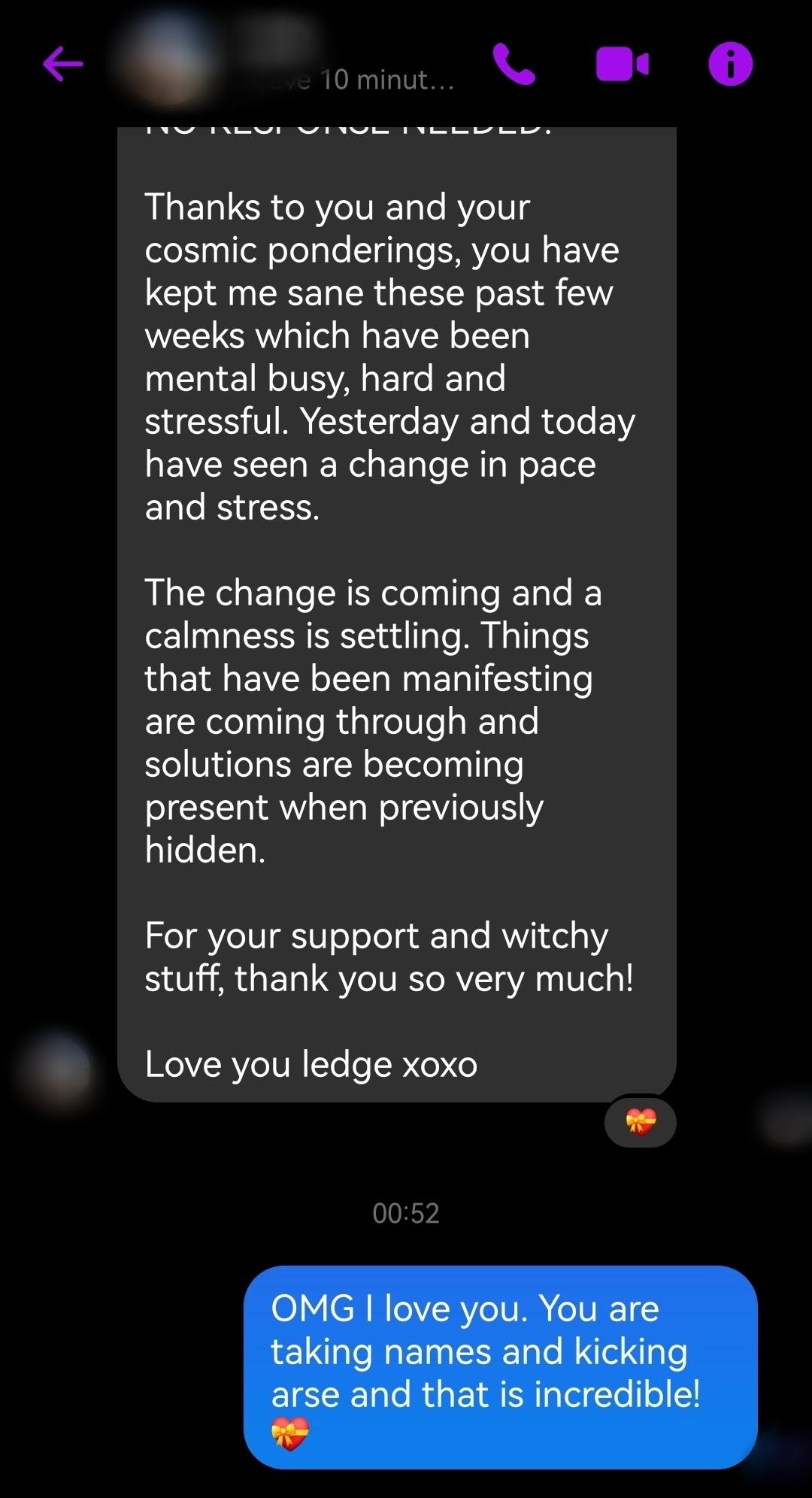Open conversation info
Image resolution: width=812 pixels, height=1498 pixels.
pos(730,64)
